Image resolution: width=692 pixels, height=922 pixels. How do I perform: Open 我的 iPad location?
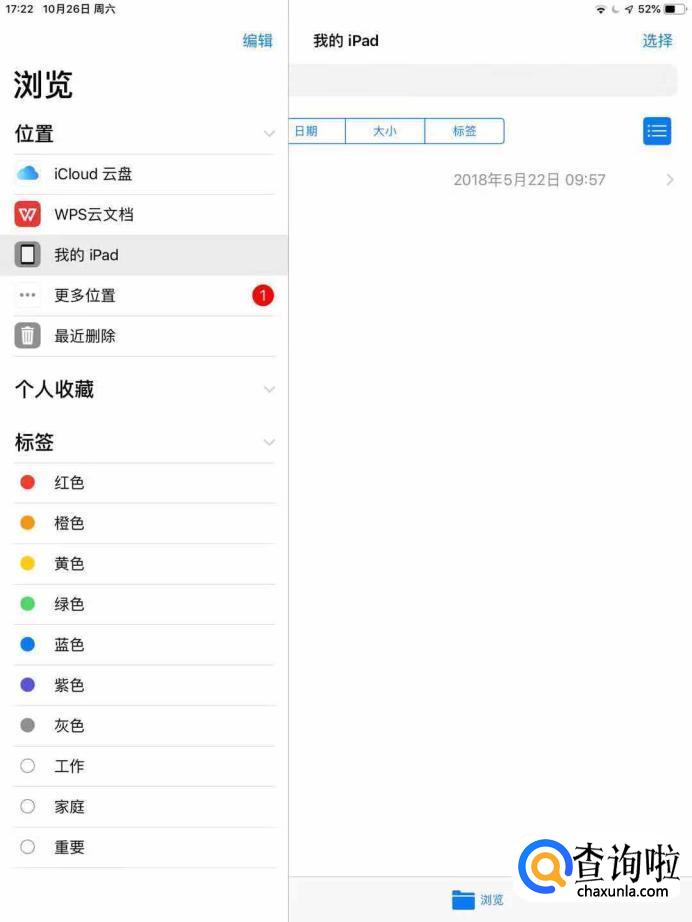coord(86,256)
